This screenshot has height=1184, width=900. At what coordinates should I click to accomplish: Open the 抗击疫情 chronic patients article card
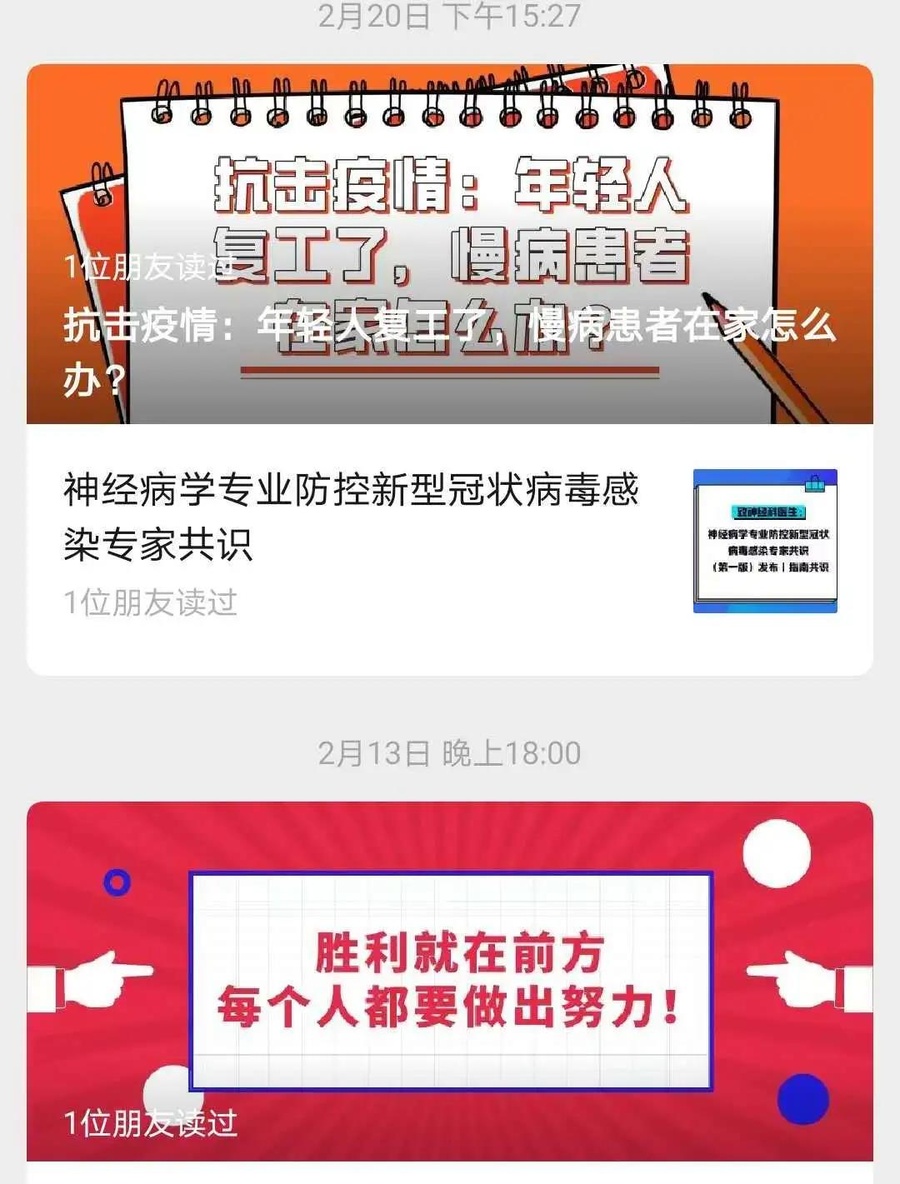(x=450, y=244)
